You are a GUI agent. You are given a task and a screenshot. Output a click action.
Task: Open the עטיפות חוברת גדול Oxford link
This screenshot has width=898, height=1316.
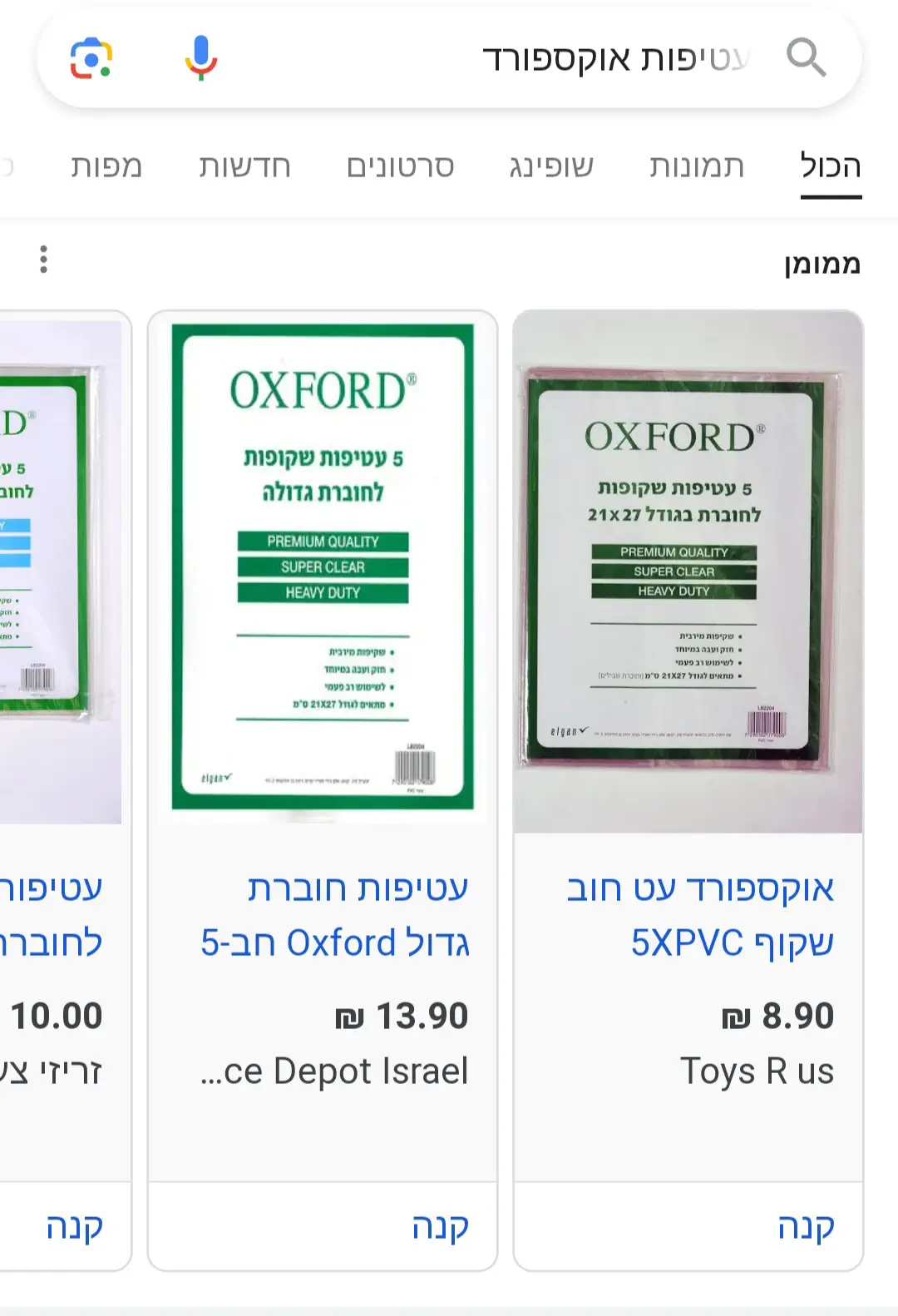335,915
